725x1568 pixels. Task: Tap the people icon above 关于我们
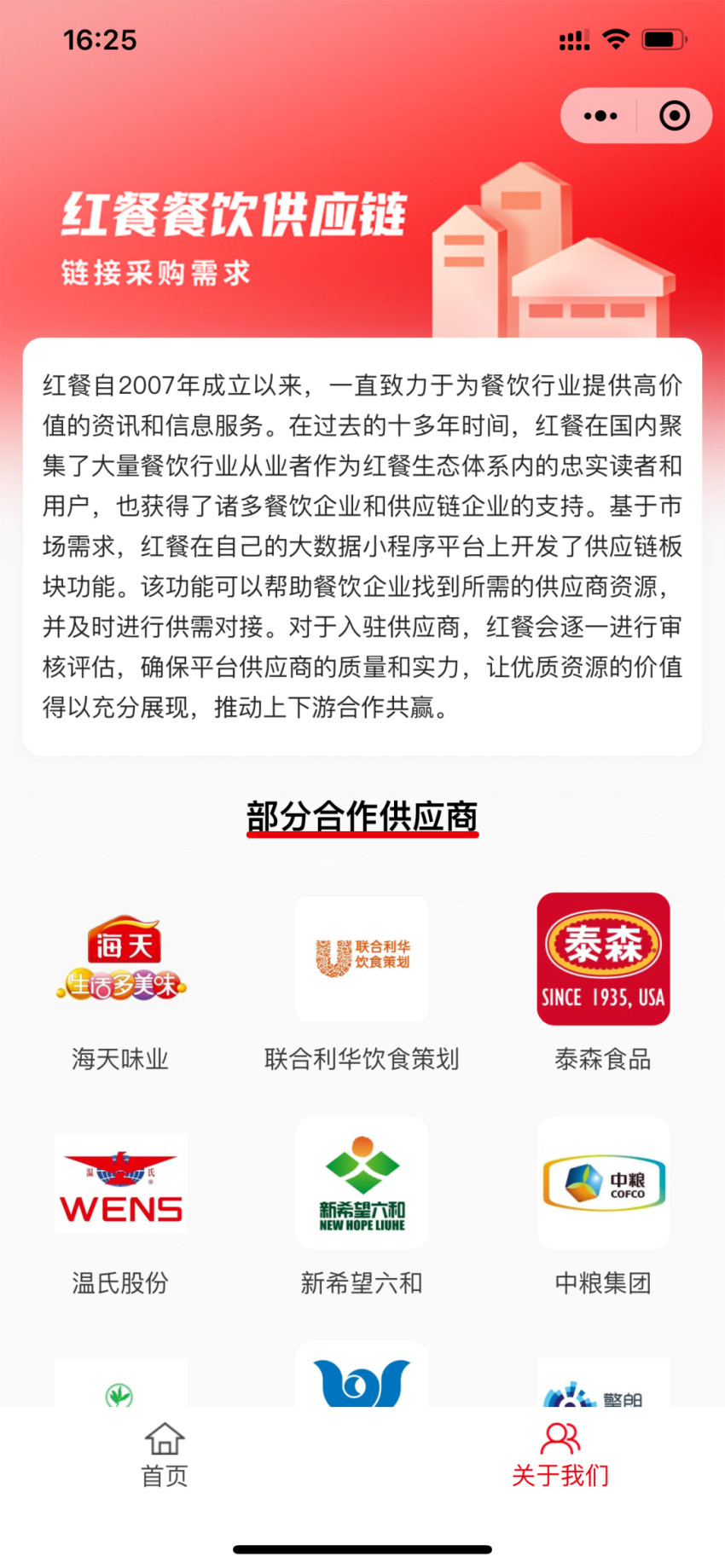pos(560,1438)
